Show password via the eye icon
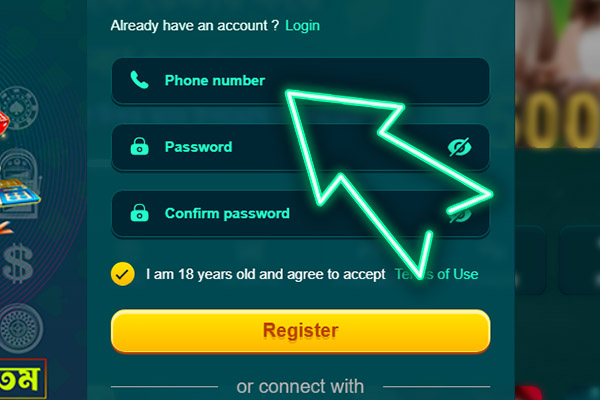Image resolution: width=600 pixels, height=400 pixels. 459,147
